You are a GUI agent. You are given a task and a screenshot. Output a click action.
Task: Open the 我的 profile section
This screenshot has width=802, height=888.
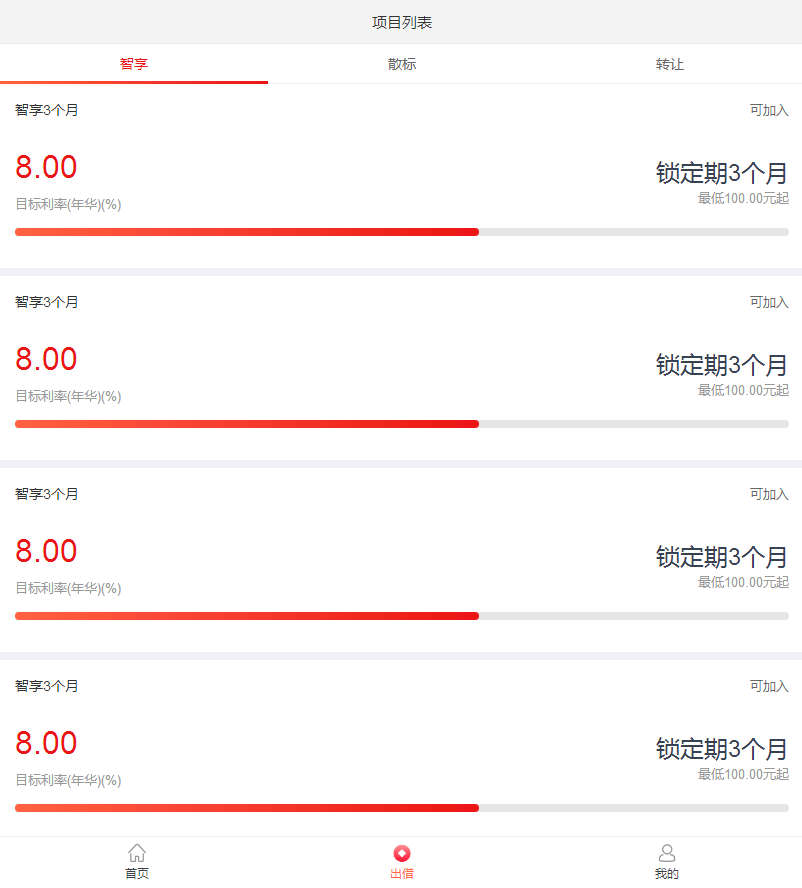click(667, 861)
